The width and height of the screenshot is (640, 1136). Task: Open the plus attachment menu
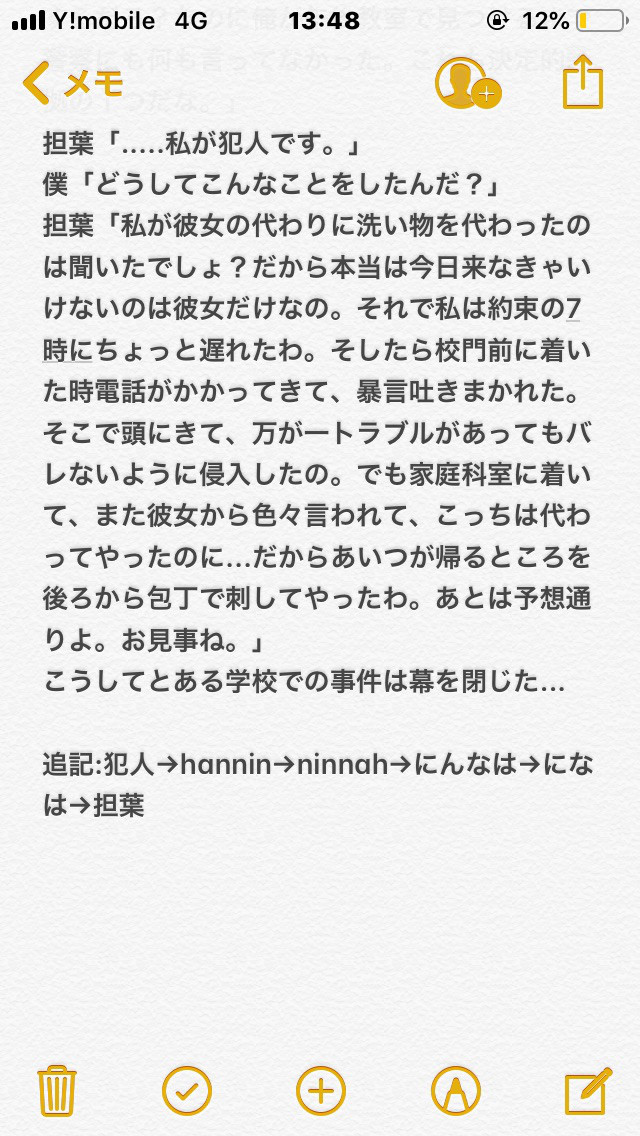tap(321, 1090)
